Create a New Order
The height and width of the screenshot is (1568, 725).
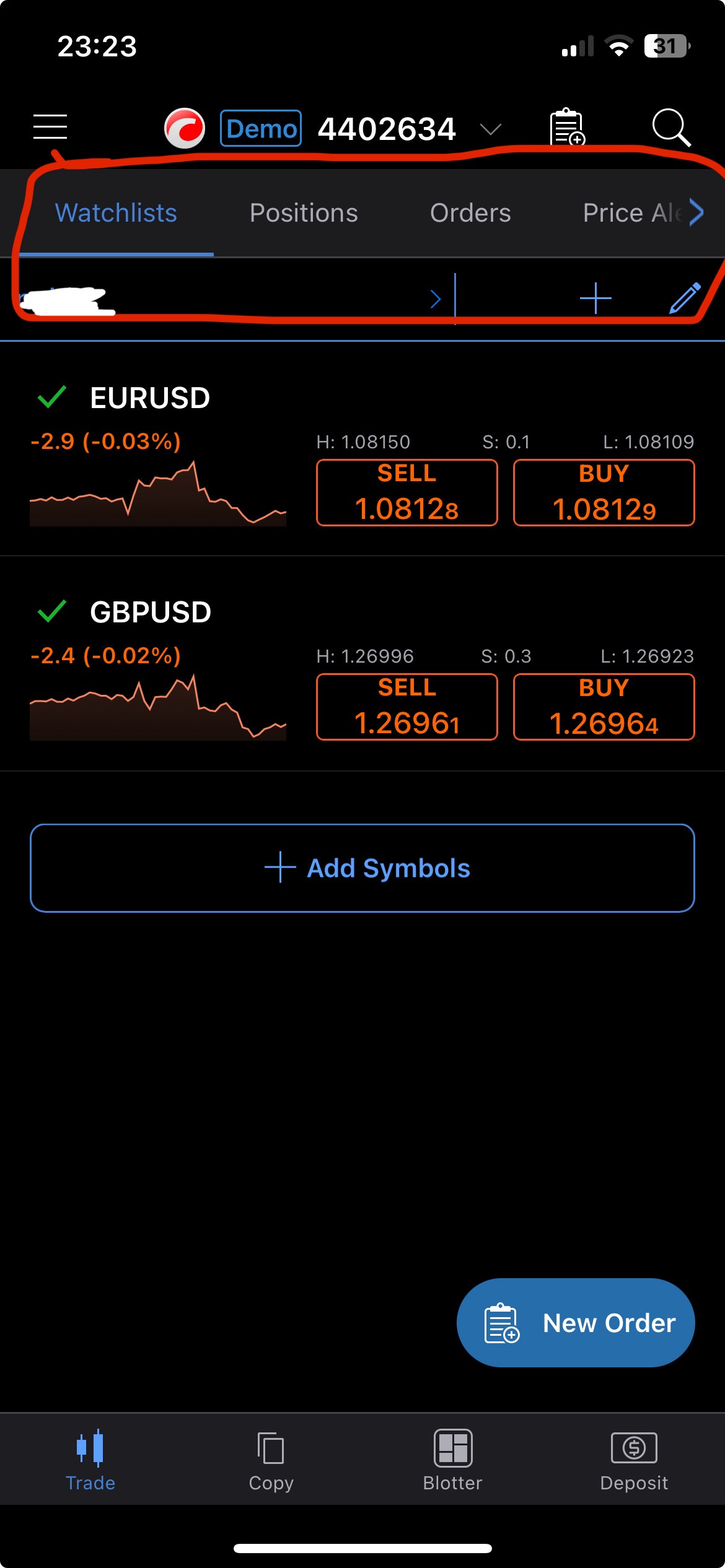[x=576, y=1323]
